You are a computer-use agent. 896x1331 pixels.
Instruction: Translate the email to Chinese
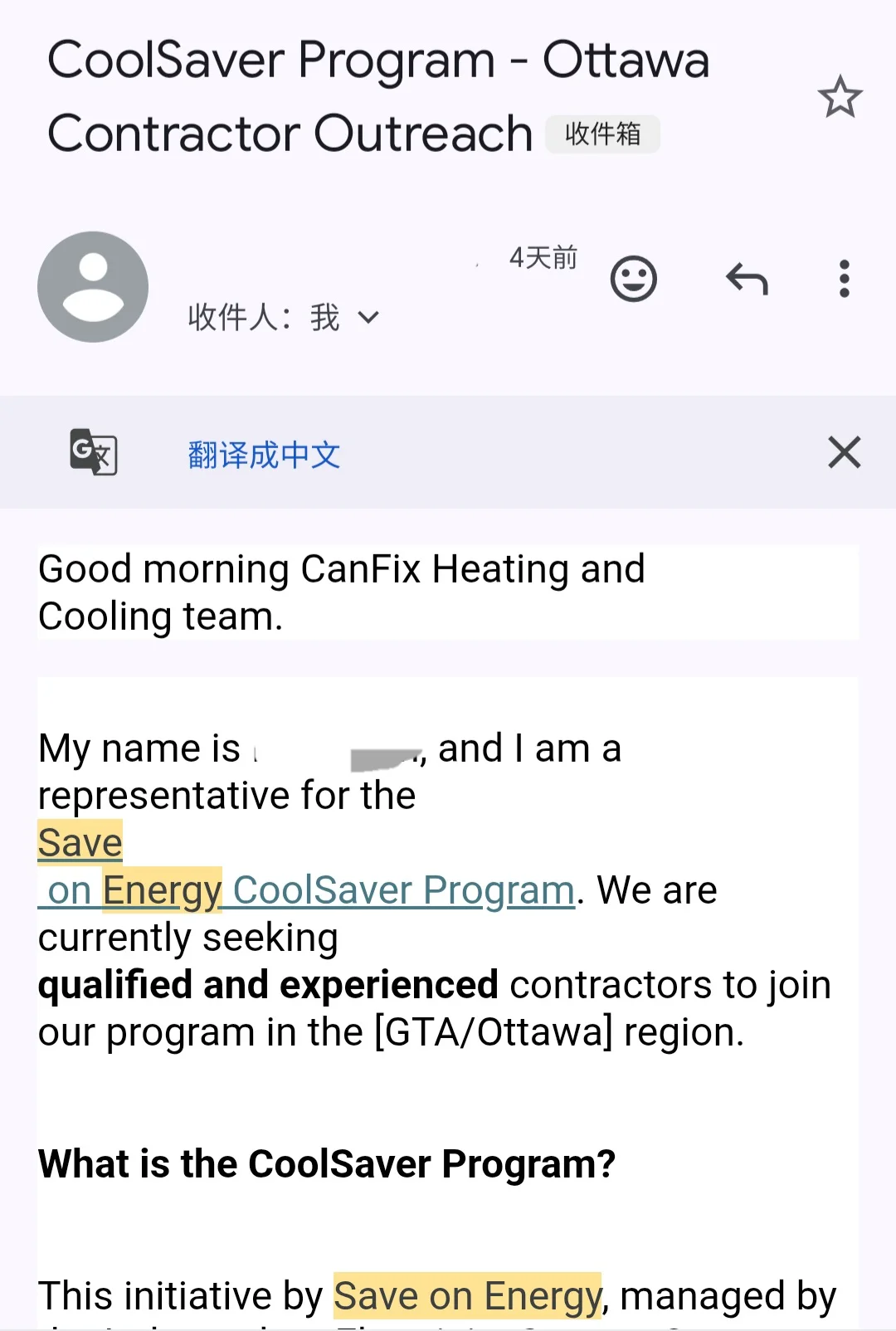click(264, 455)
